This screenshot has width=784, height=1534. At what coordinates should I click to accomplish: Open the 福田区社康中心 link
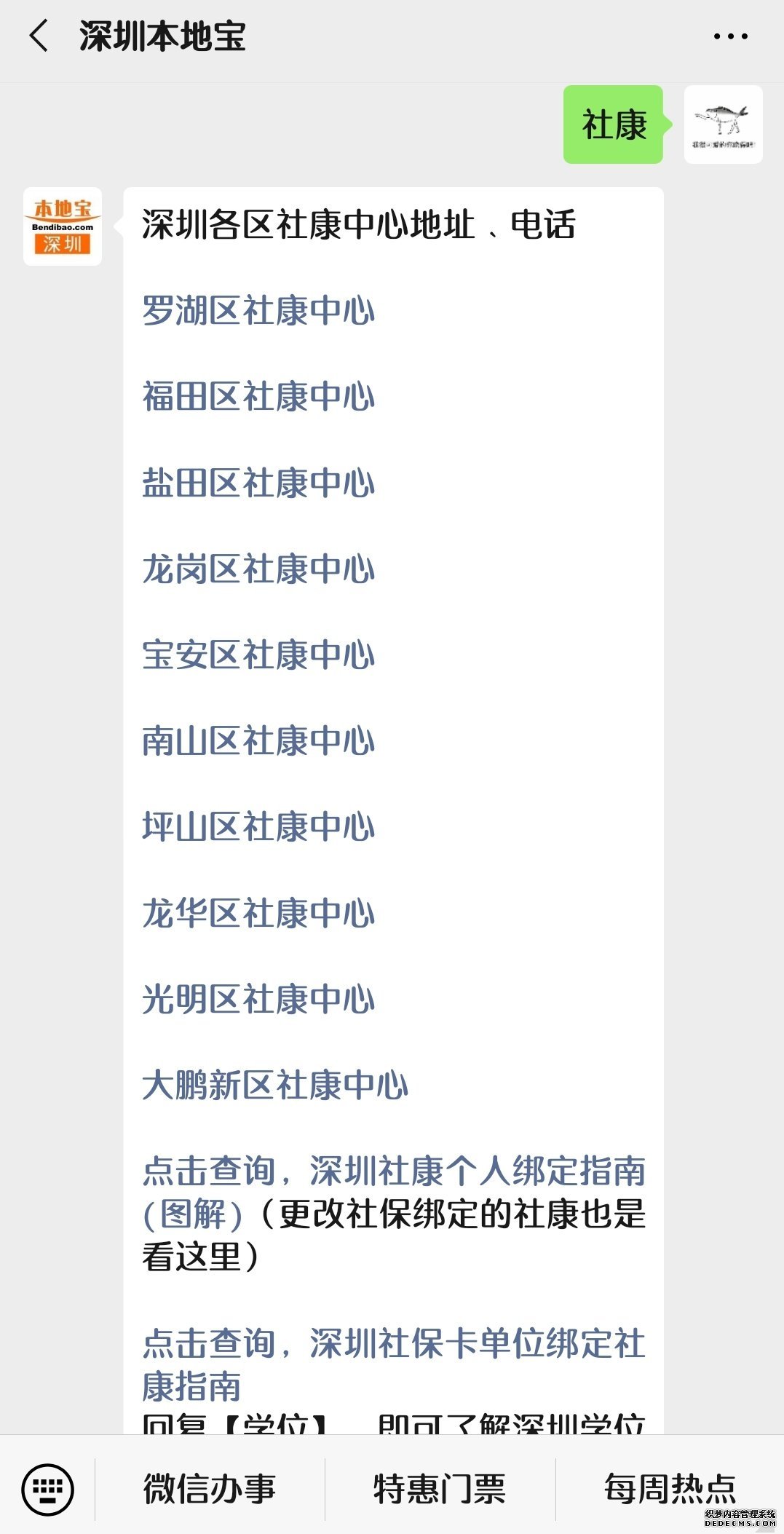(258, 397)
